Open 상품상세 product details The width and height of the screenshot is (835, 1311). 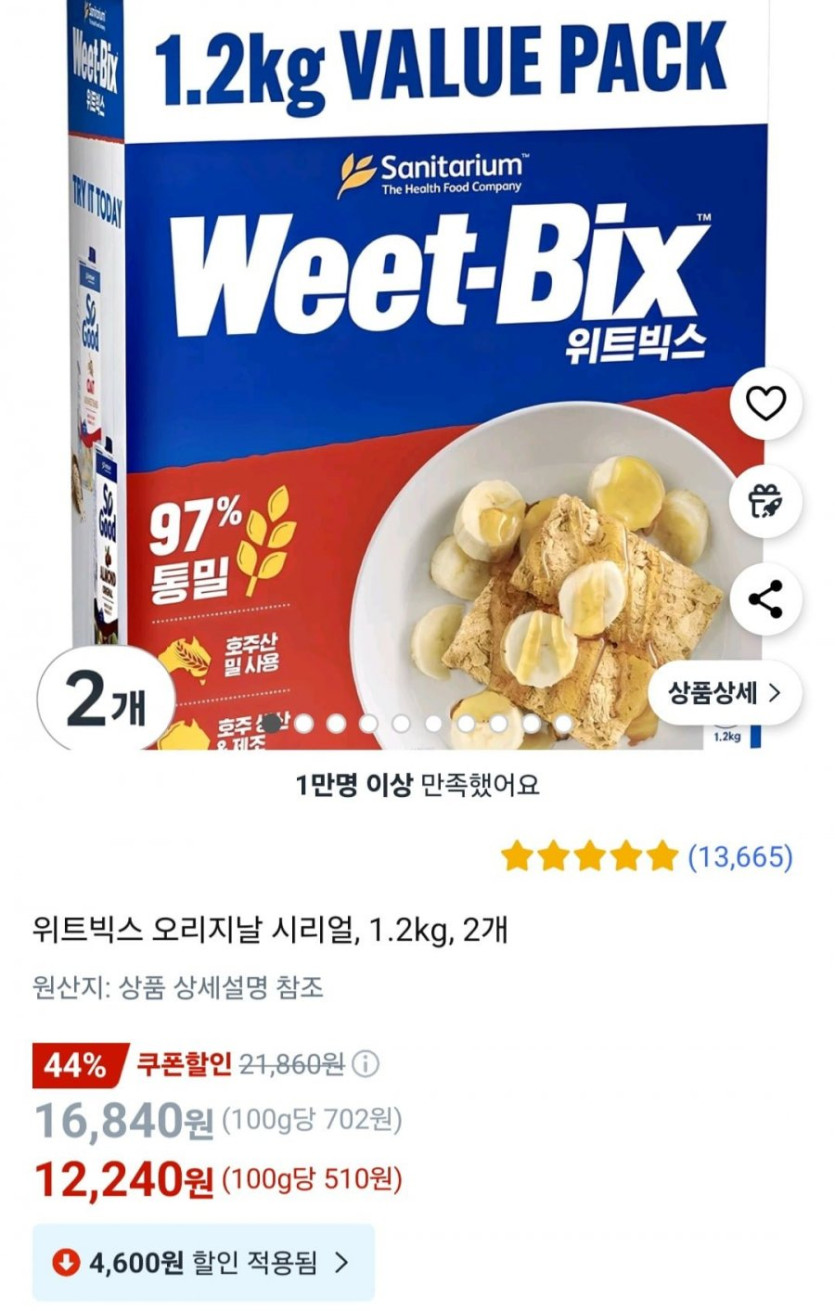pos(724,692)
